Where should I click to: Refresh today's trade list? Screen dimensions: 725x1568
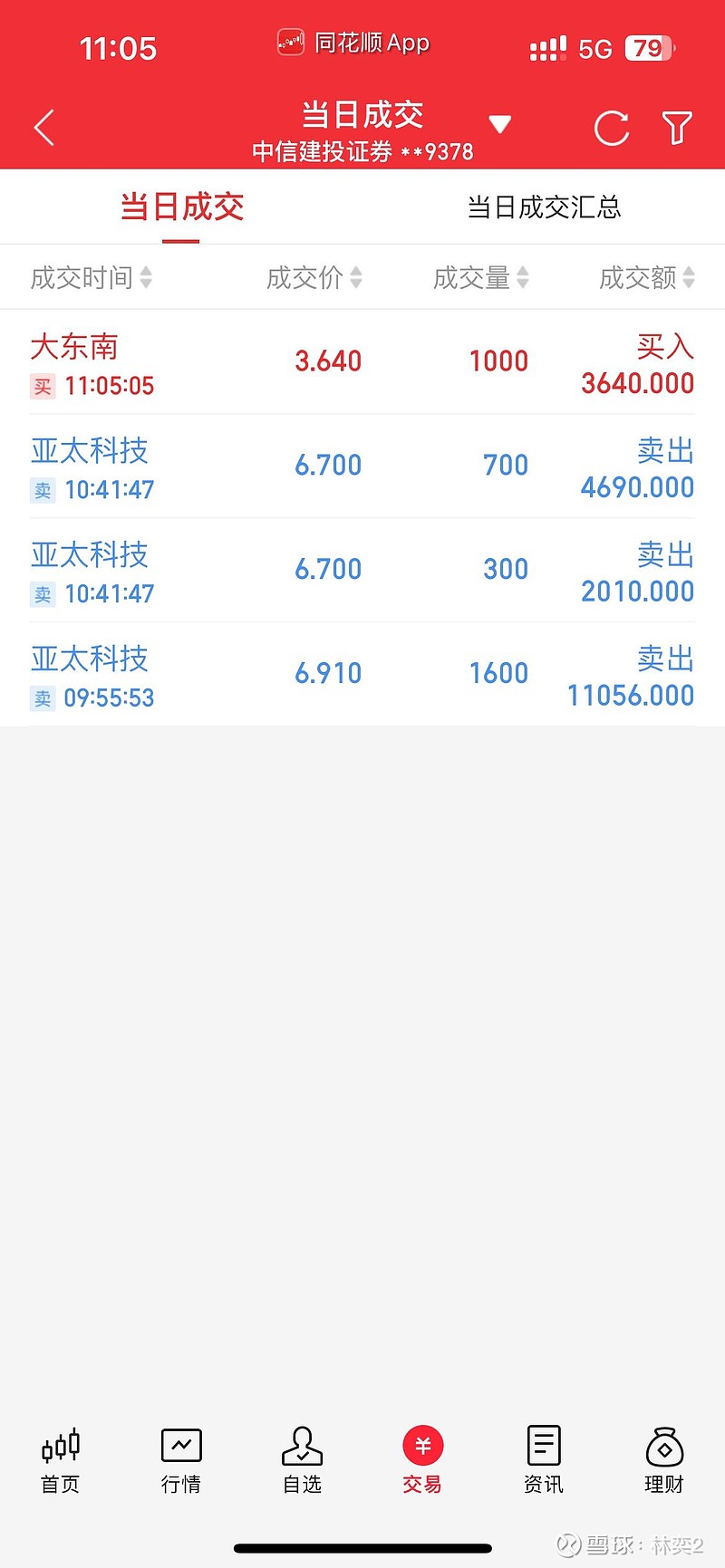pyautogui.click(x=612, y=129)
